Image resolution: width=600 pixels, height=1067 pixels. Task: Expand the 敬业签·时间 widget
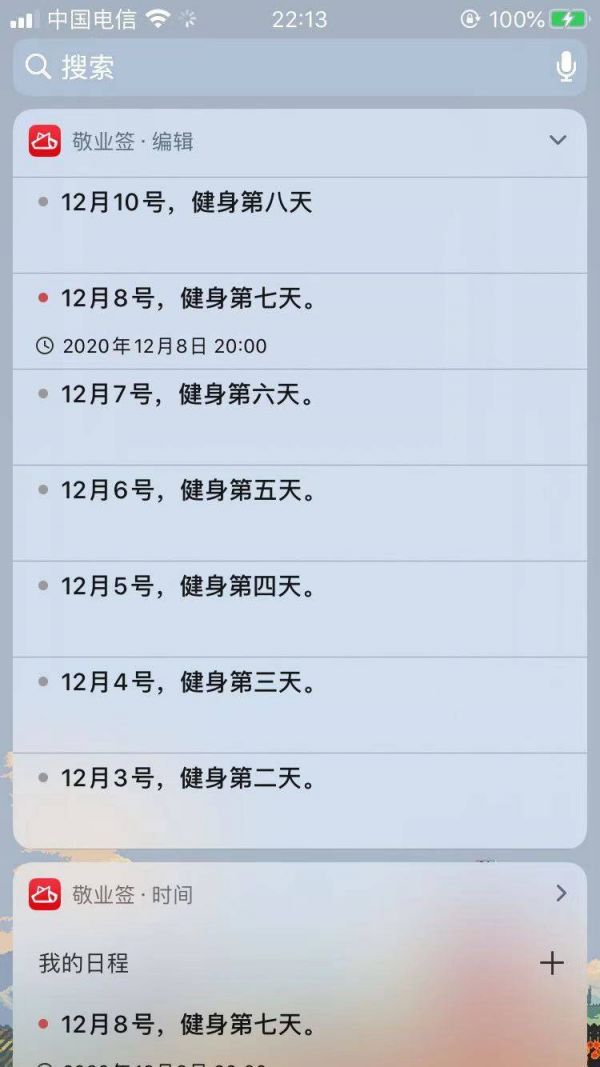[x=561, y=893]
